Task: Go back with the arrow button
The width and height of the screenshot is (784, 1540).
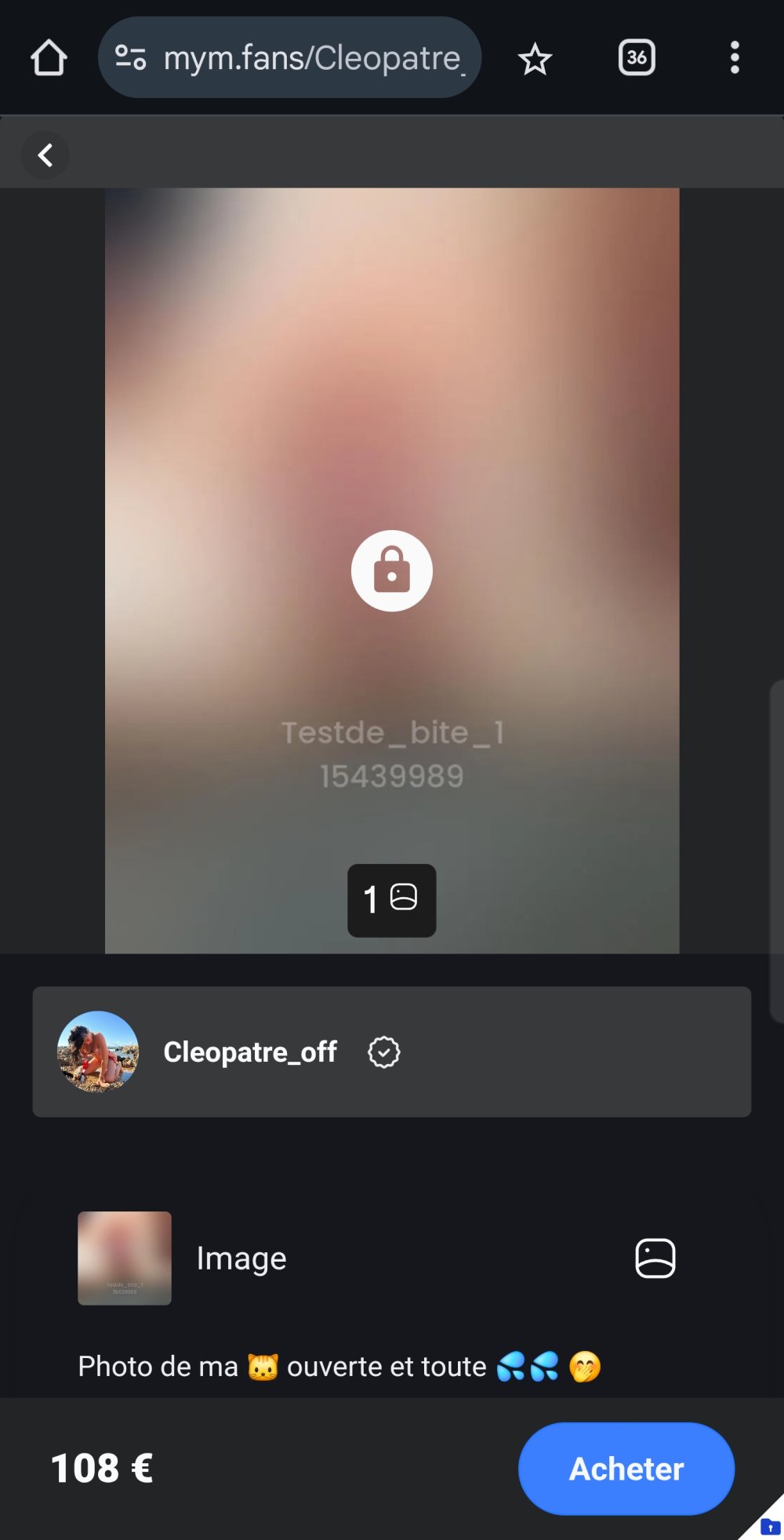Action: (45, 155)
